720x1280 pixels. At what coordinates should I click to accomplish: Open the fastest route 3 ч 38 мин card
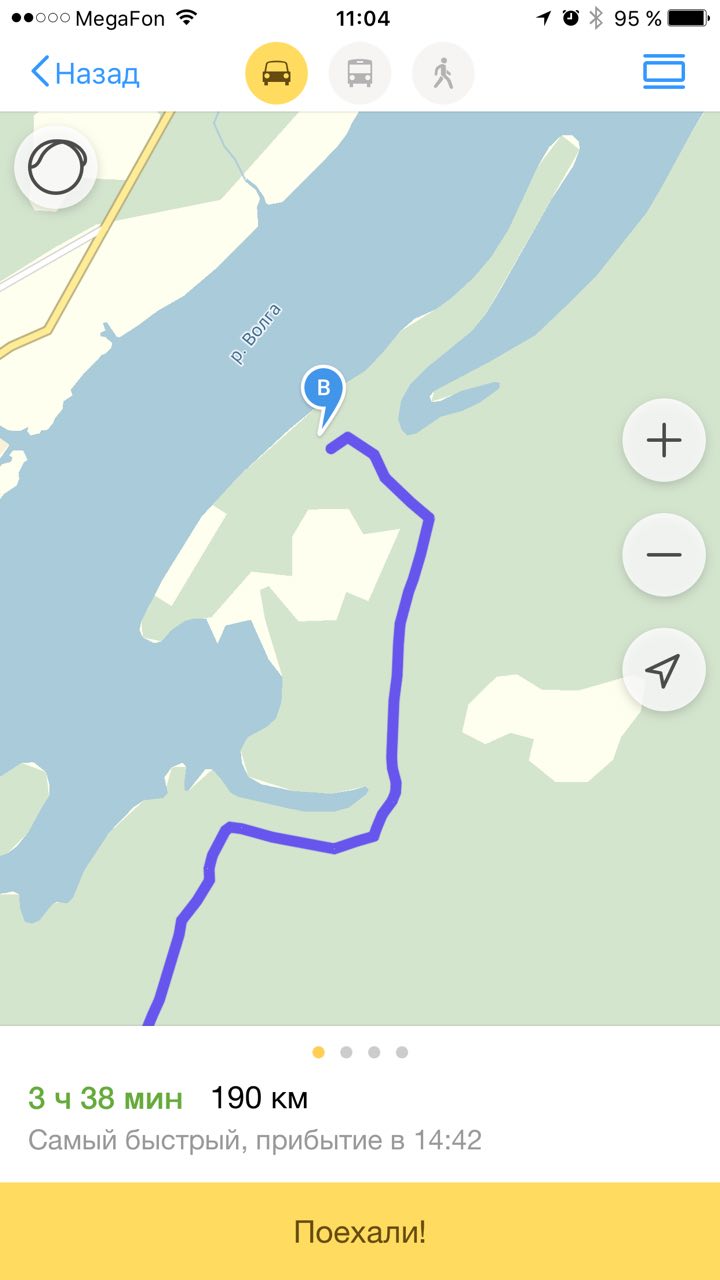tap(255, 1118)
